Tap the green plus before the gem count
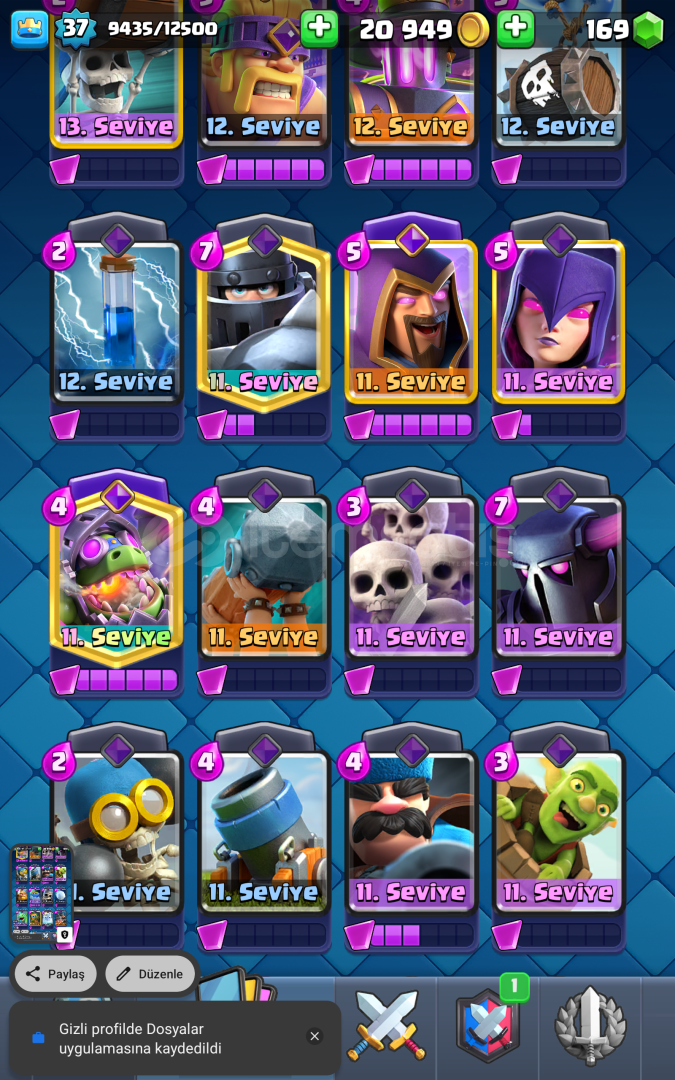This screenshot has height=1080, width=675. [516, 28]
